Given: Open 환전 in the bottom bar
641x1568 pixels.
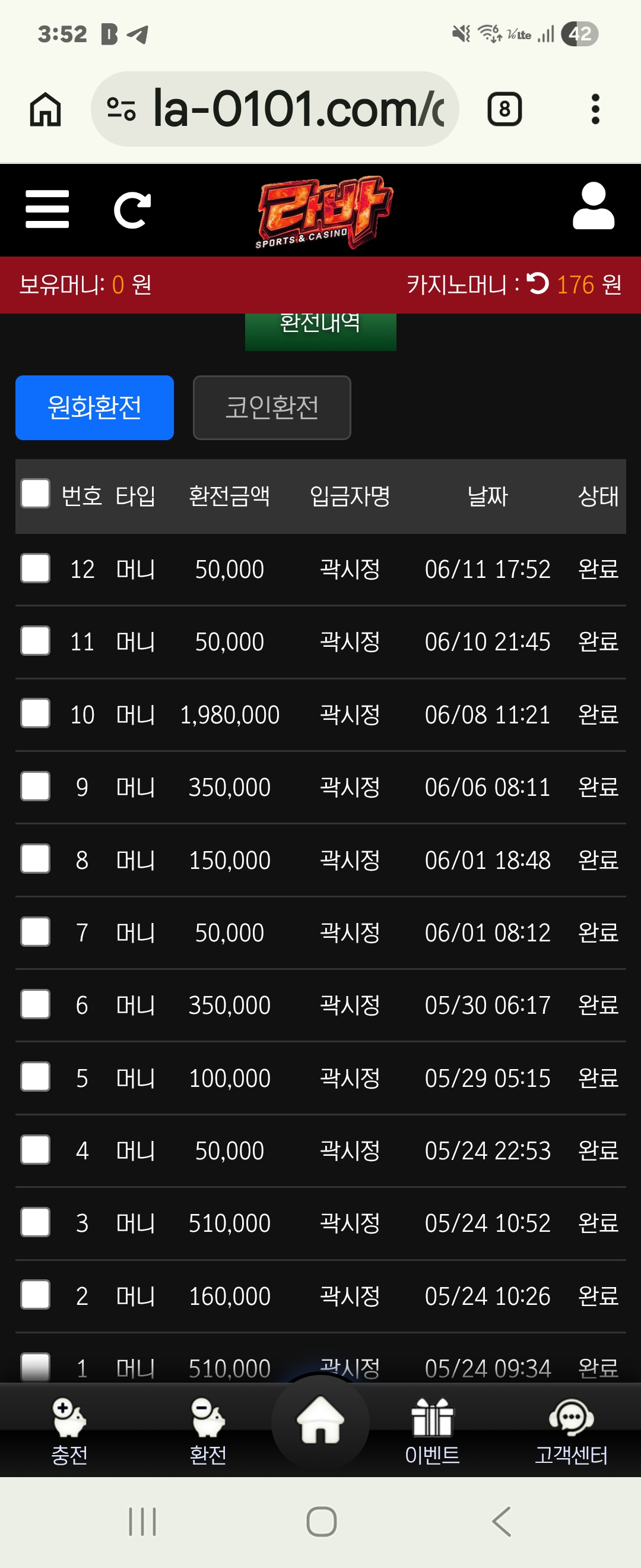Looking at the screenshot, I should tap(208, 1431).
